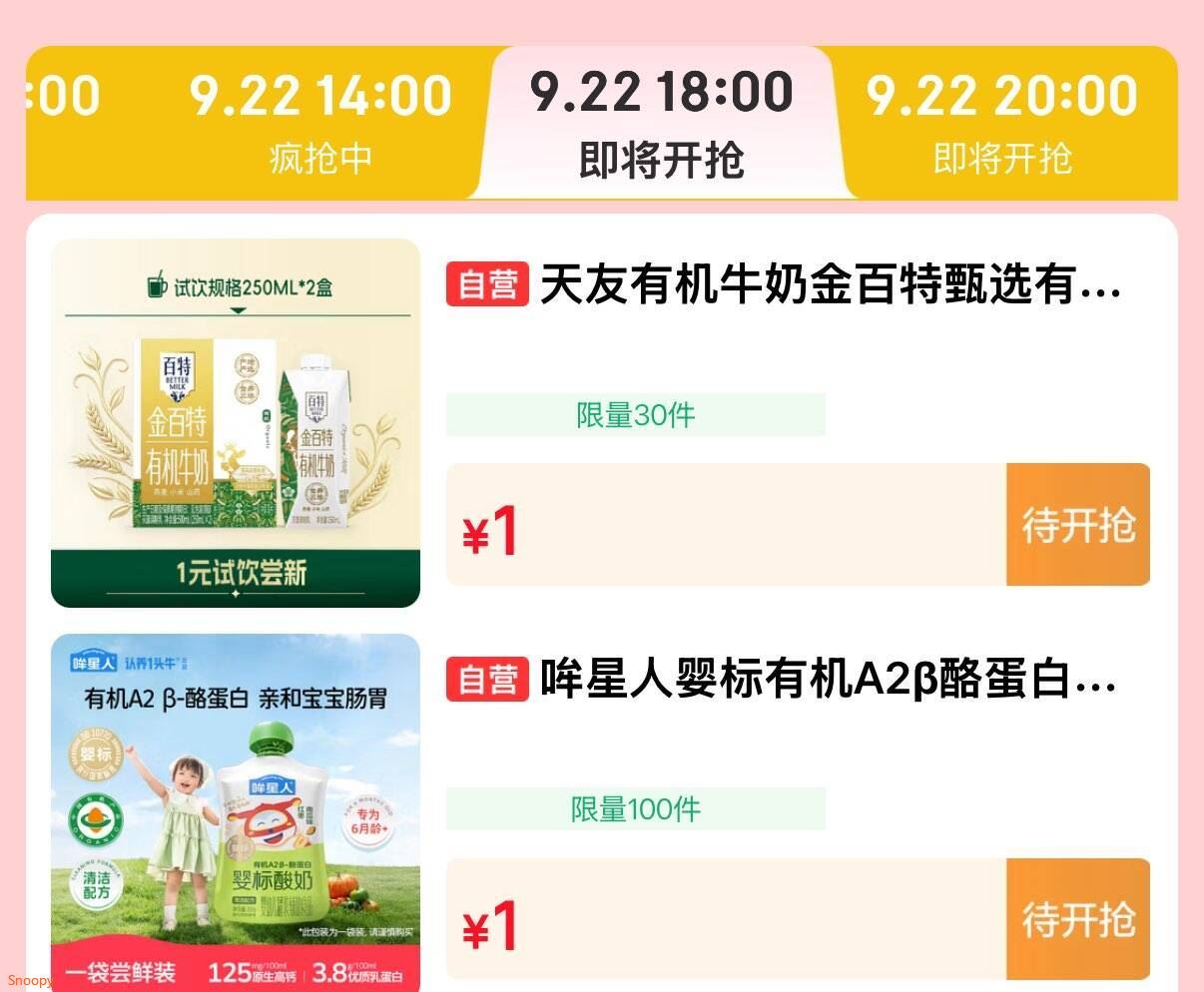Tap 待开抢 for 天友有机牛奶
The width and height of the screenshot is (1204, 992).
(1078, 524)
